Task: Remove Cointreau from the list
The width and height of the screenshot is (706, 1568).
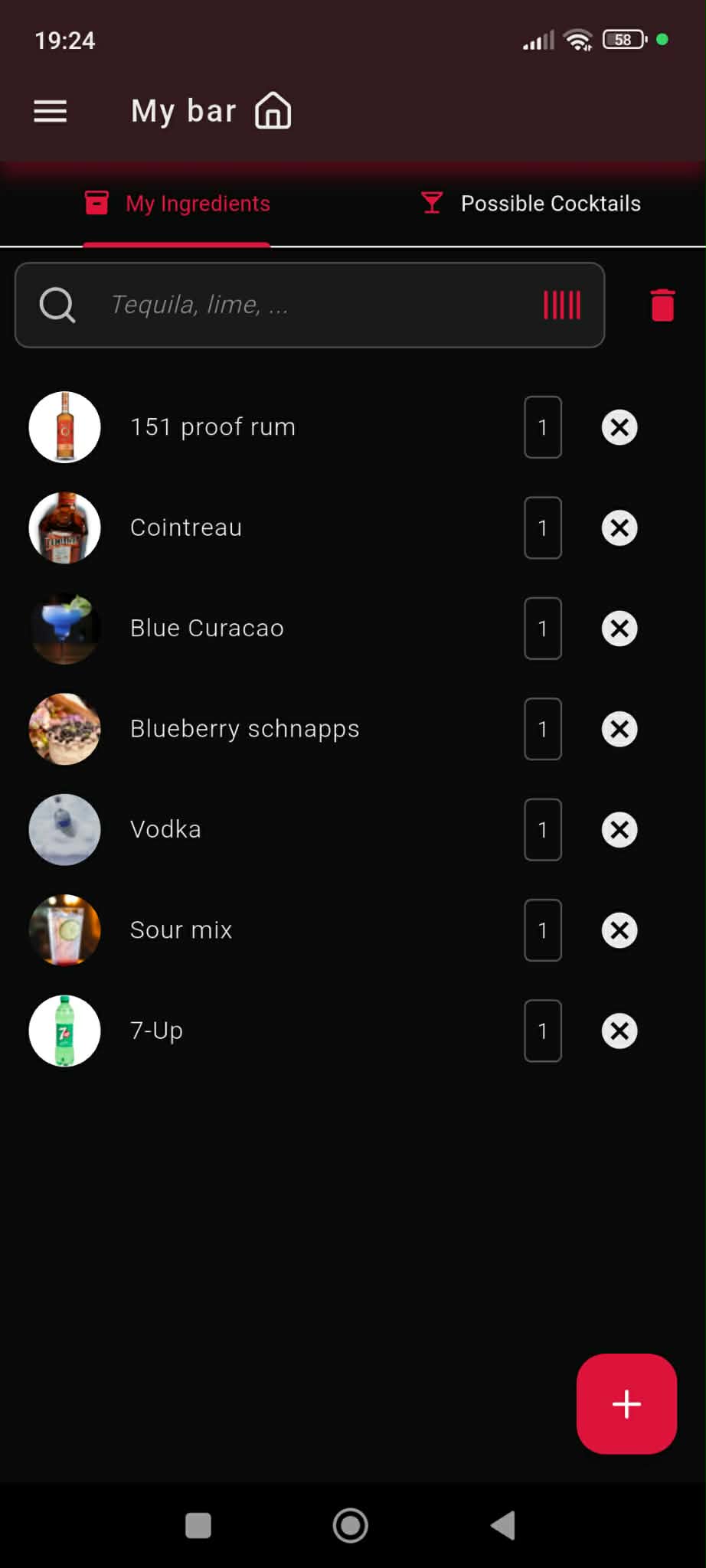Action: 619,528
